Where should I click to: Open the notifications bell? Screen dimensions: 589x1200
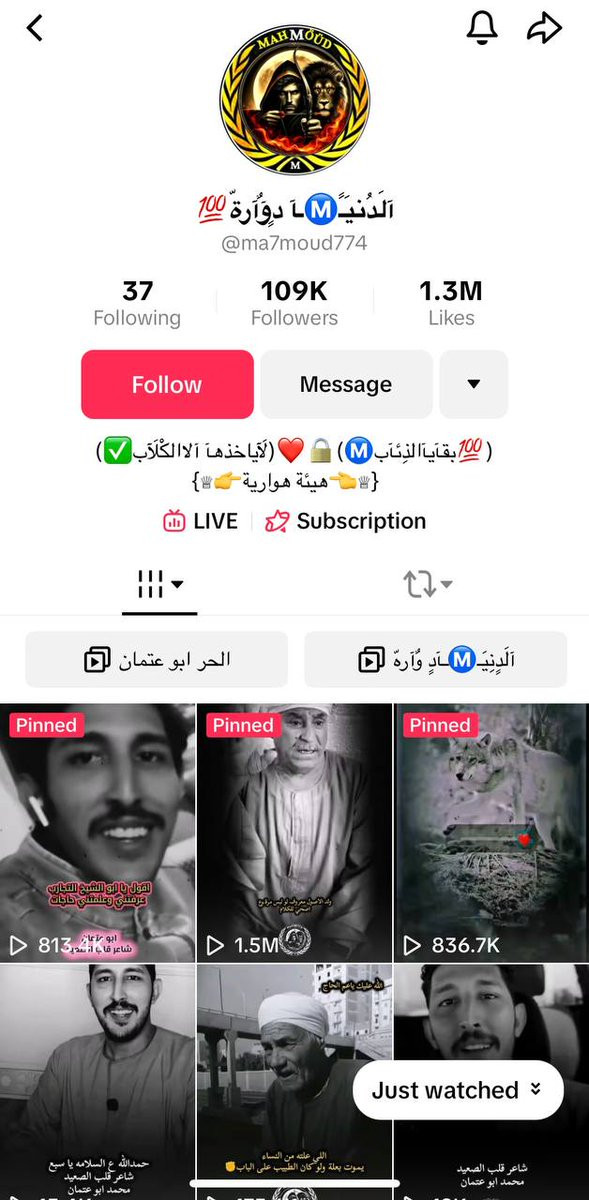coord(482,28)
